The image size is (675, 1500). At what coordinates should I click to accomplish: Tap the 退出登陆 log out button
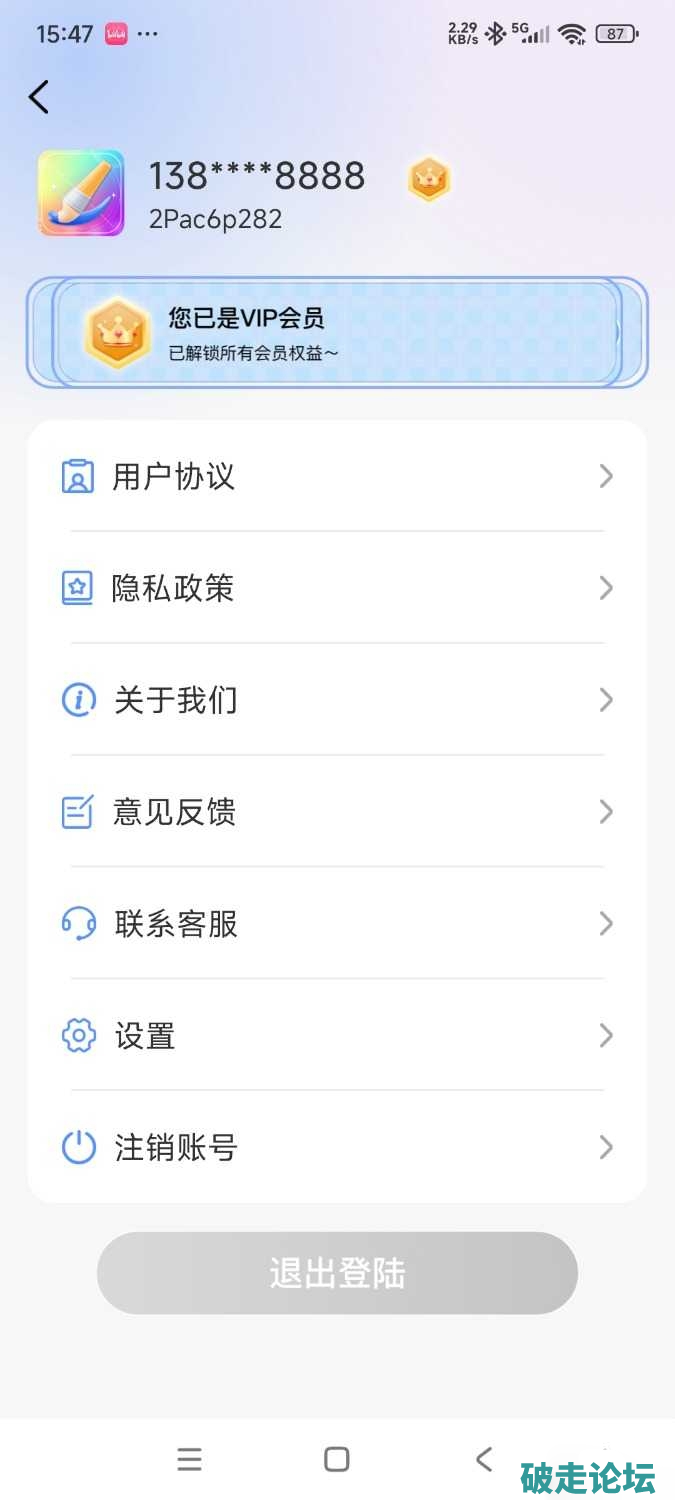[x=337, y=1273]
